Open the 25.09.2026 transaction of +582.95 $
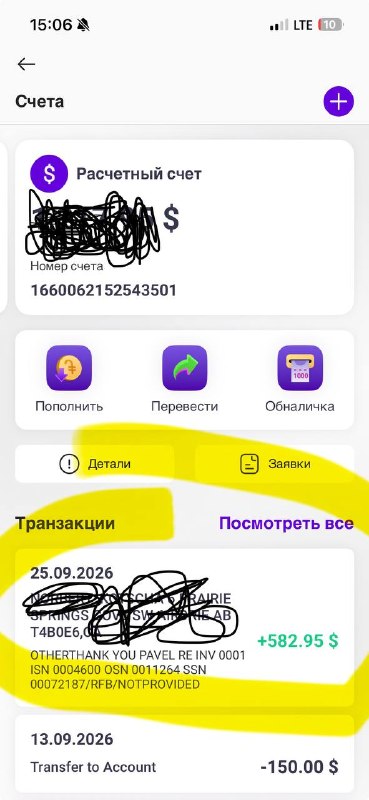Image resolution: width=369 pixels, height=800 pixels. coord(184,628)
